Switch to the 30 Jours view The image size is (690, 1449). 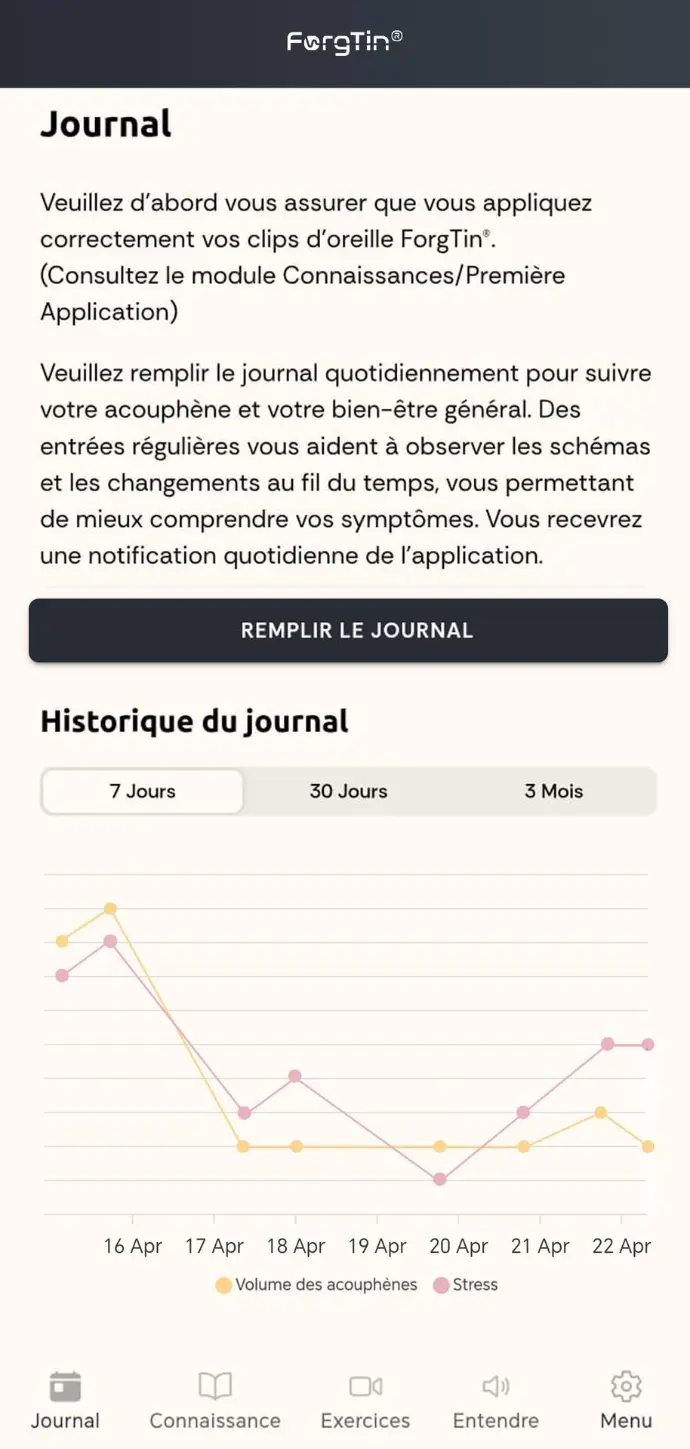coord(348,791)
